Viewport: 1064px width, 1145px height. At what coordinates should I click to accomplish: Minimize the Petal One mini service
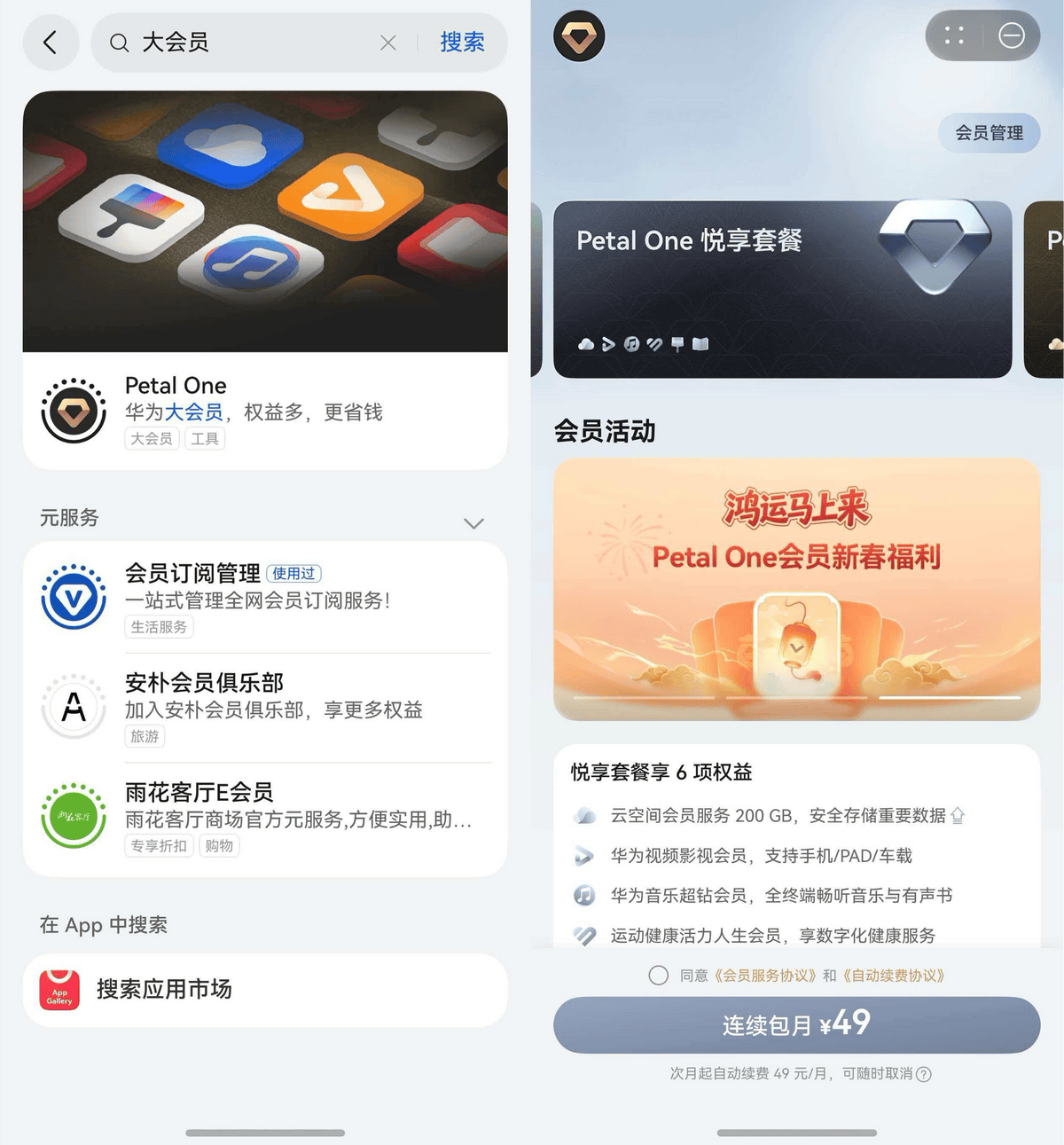tap(1011, 35)
